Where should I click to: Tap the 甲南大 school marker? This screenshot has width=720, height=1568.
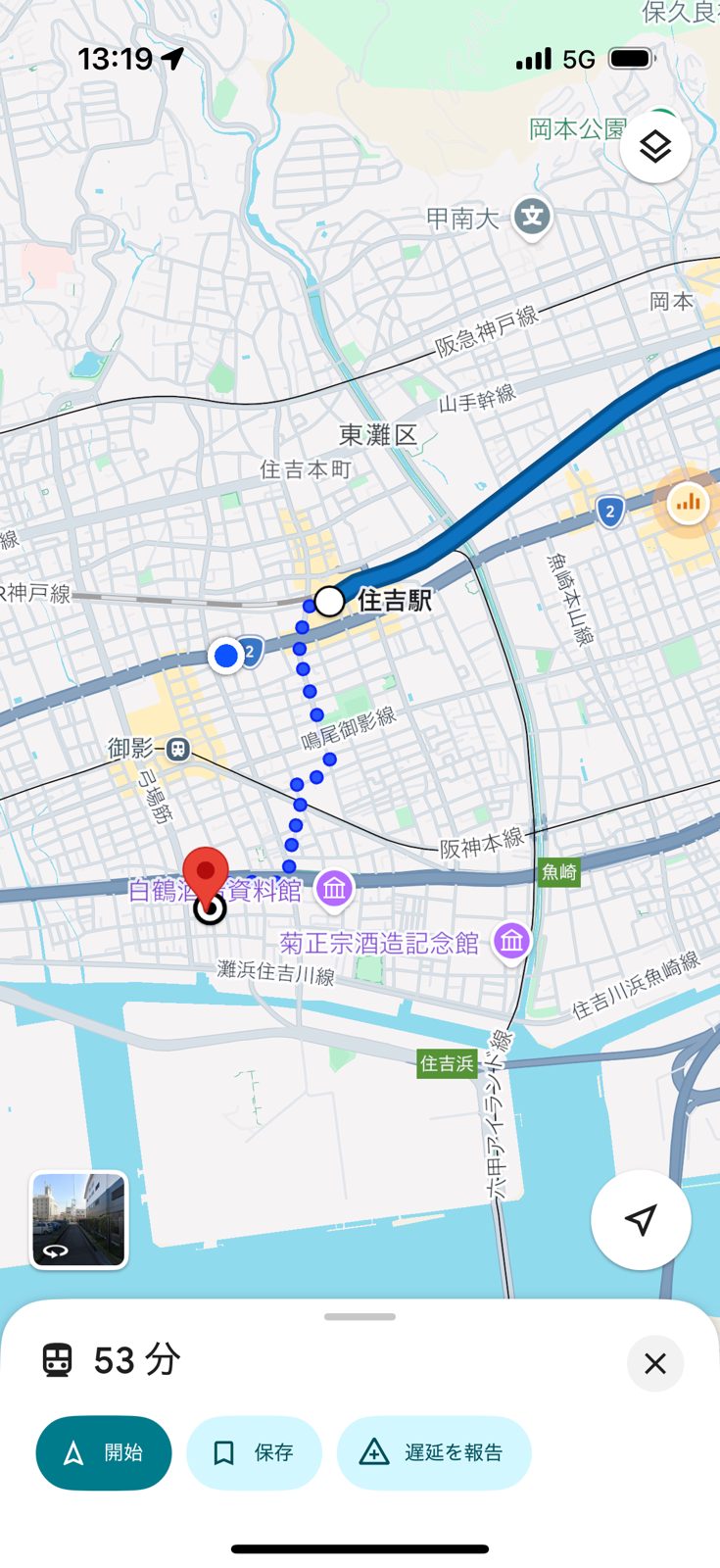[x=532, y=217]
